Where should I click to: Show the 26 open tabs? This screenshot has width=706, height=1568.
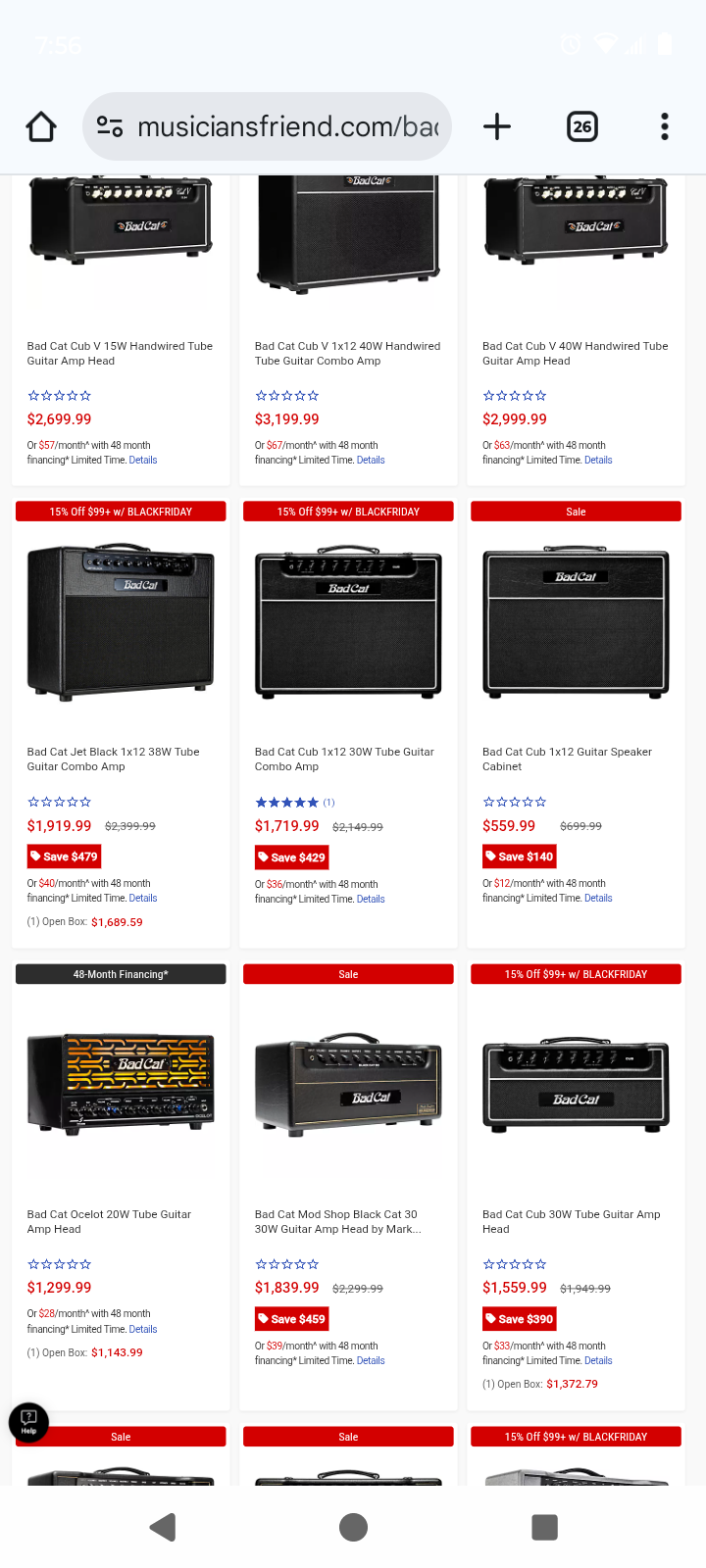[582, 126]
